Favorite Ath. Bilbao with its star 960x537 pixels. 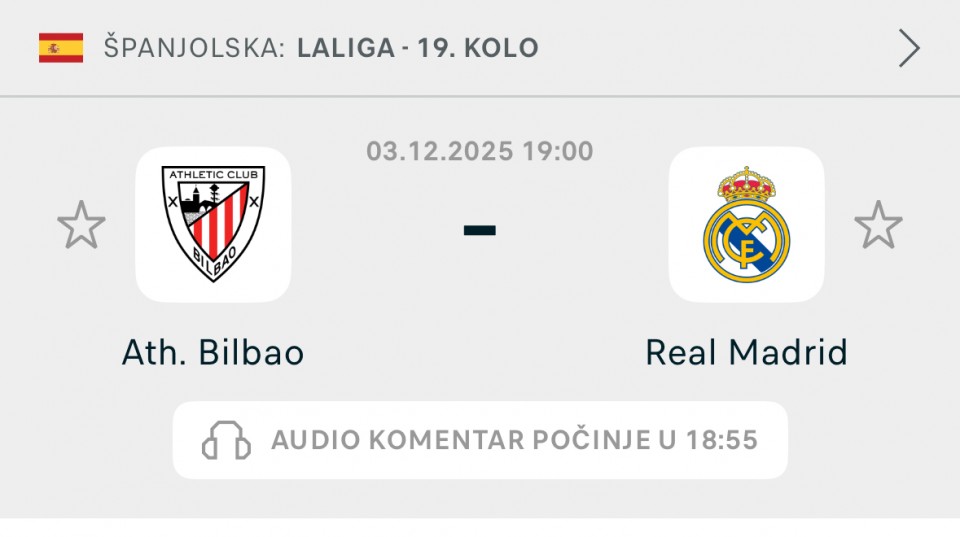pos(81,225)
